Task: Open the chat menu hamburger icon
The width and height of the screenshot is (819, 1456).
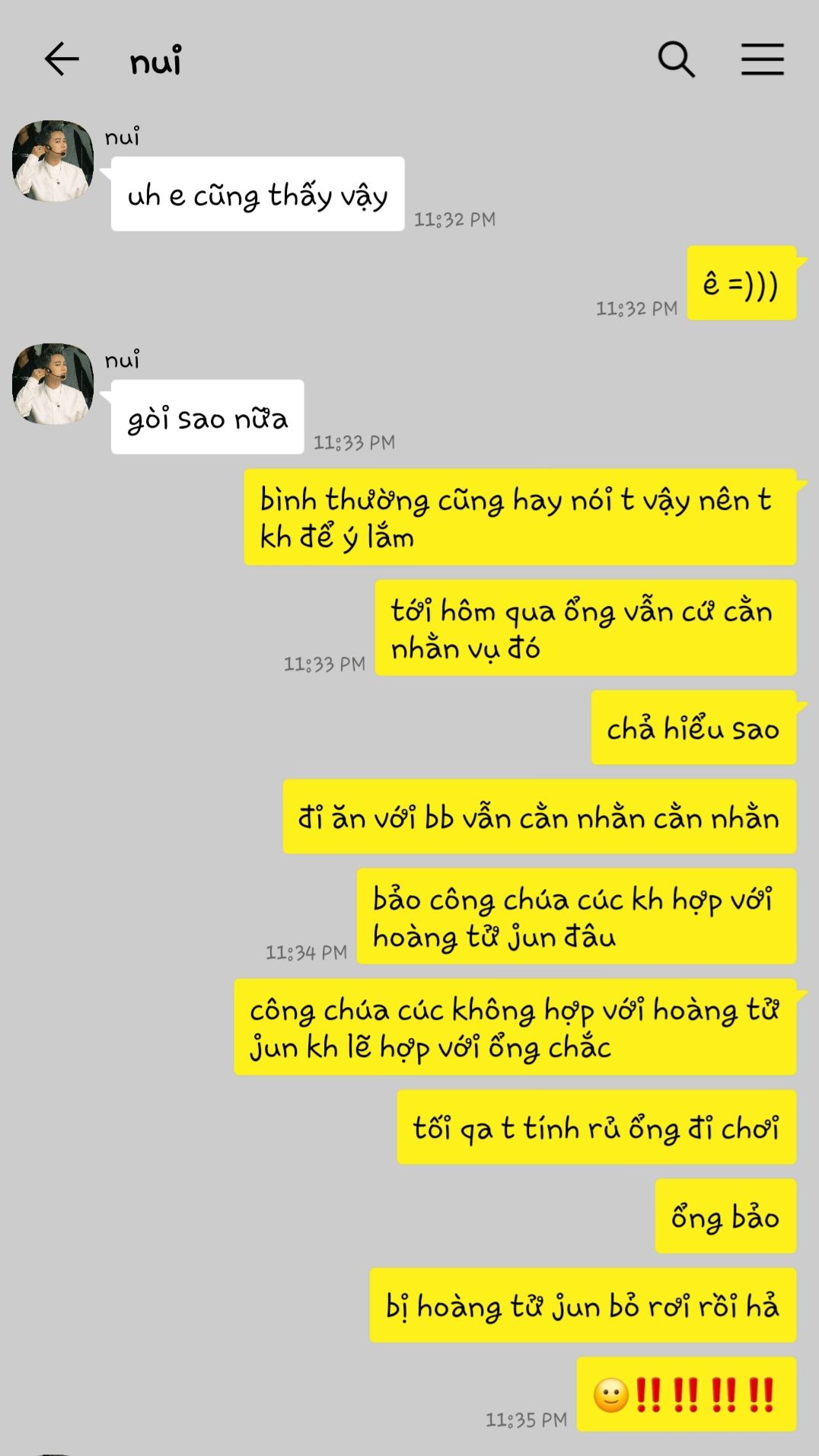Action: [x=763, y=59]
